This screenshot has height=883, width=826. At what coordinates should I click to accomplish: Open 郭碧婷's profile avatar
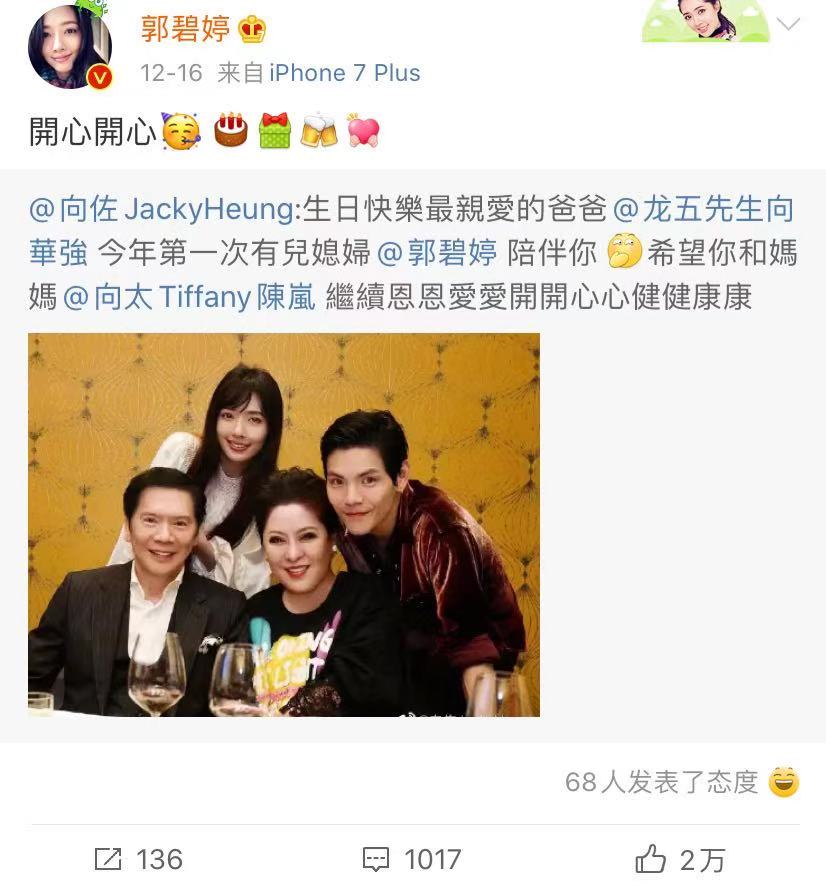(x=69, y=47)
